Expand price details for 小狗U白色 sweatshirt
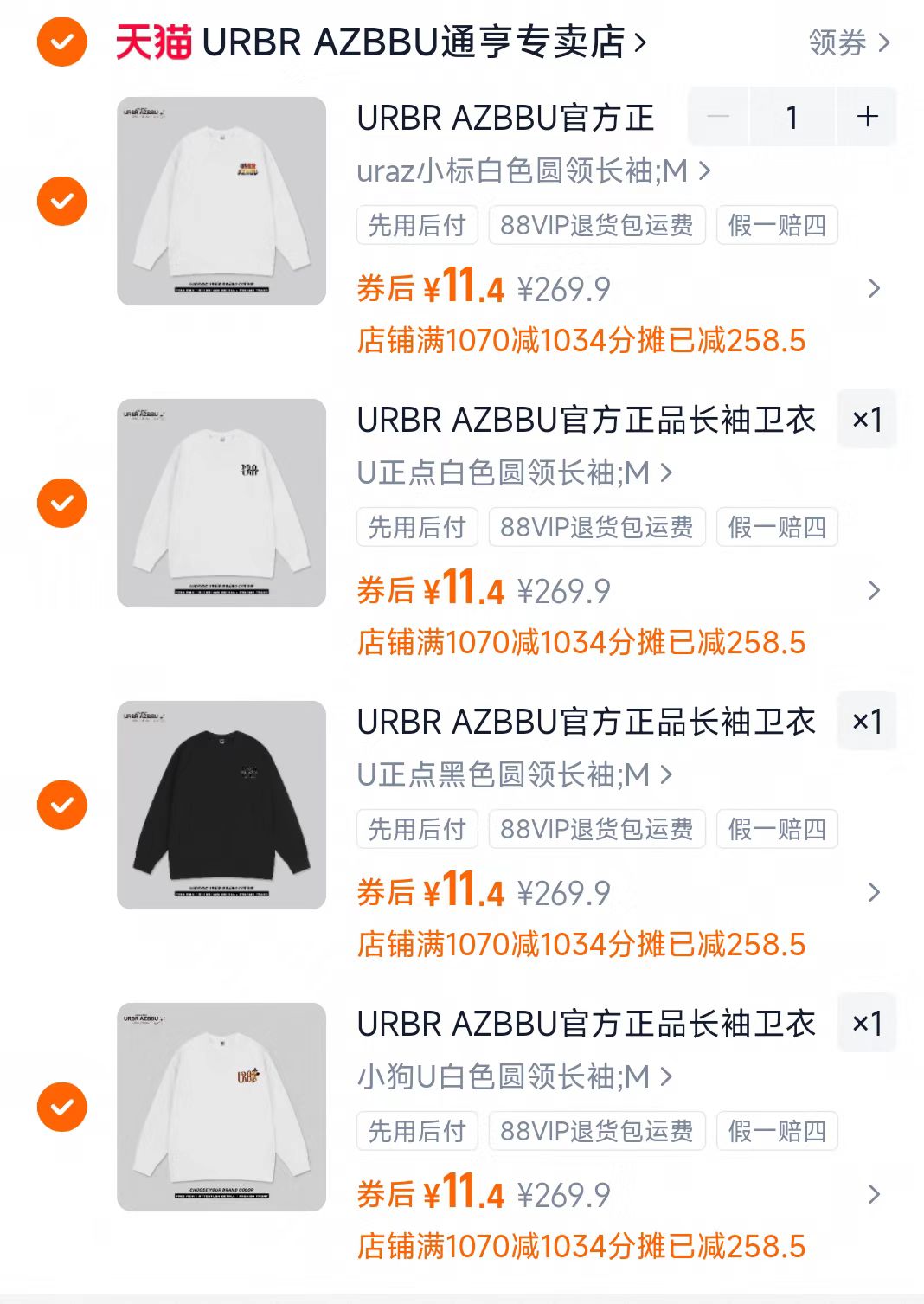Image resolution: width=924 pixels, height=1304 pixels. [874, 1194]
